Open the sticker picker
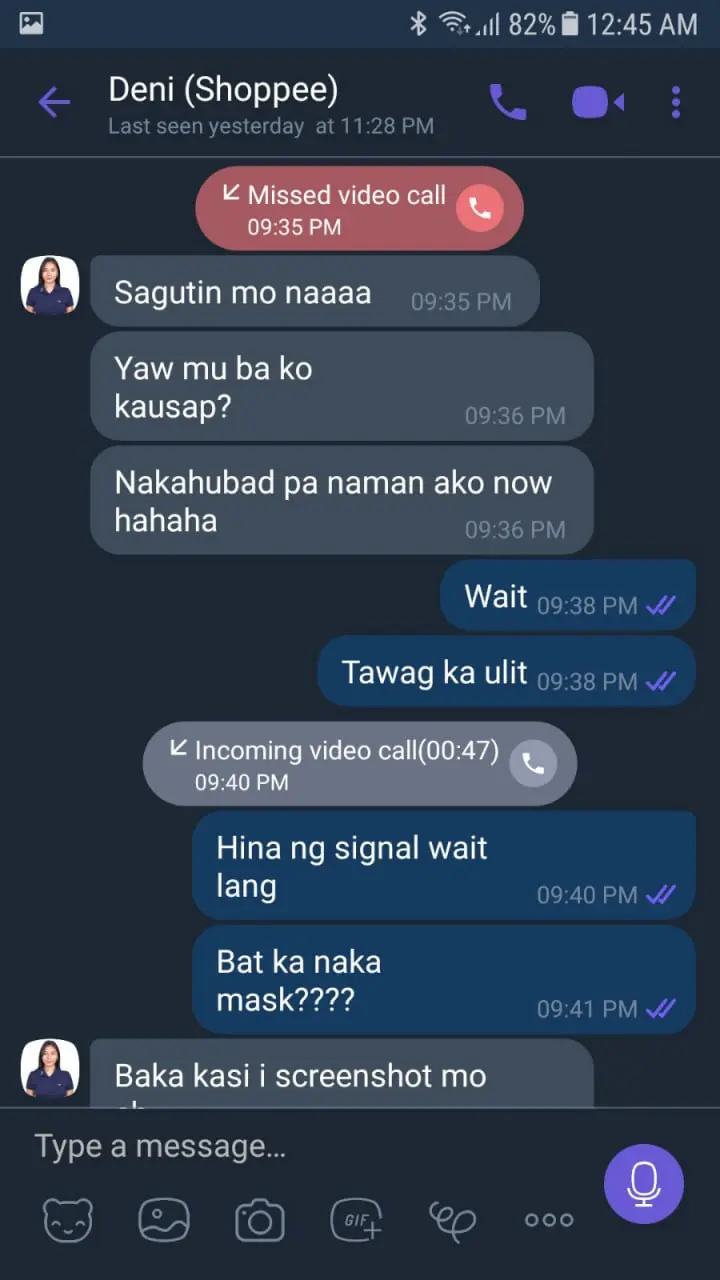The width and height of the screenshot is (720, 1280). [x=68, y=1220]
